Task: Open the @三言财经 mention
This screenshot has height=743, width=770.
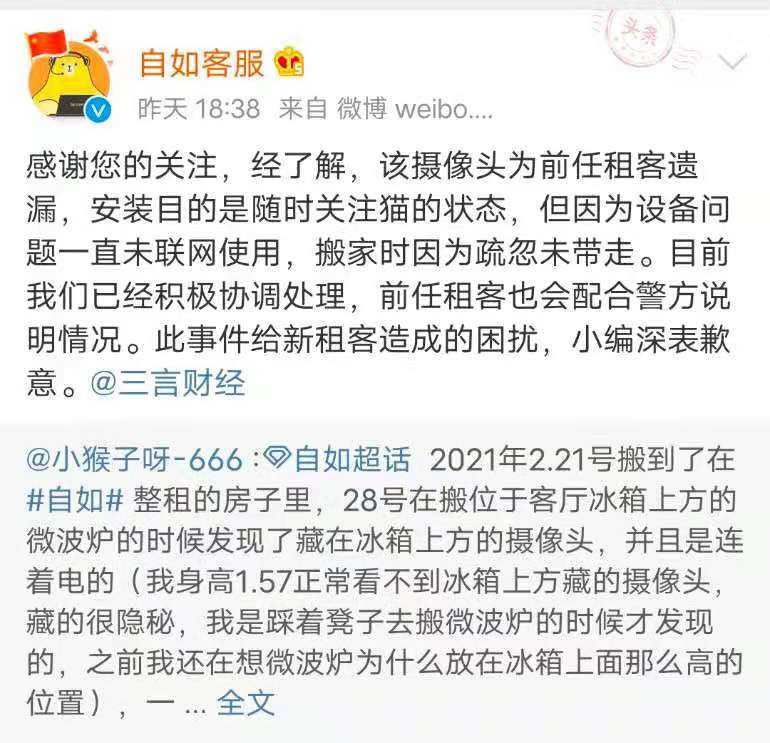Action: 168,383
